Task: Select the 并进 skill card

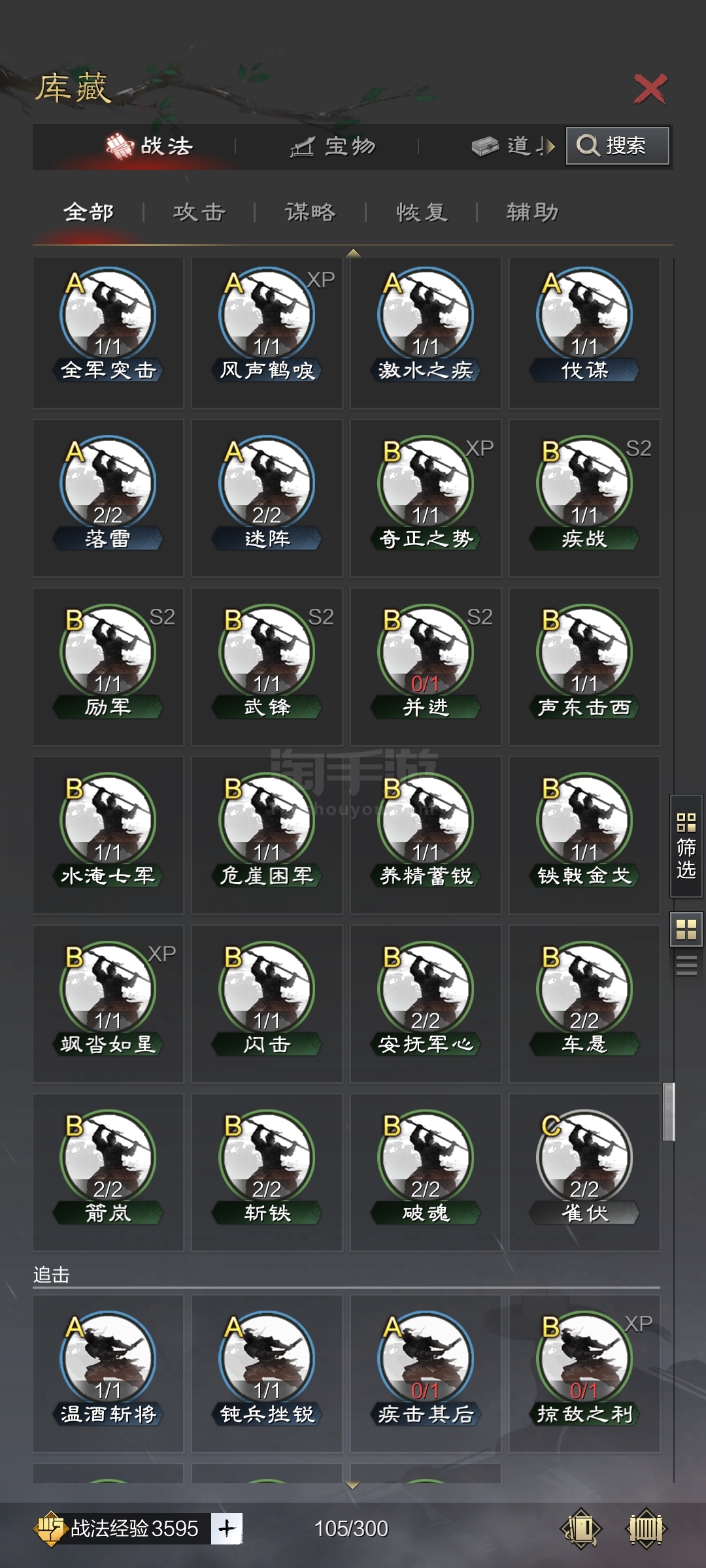Action: point(426,666)
